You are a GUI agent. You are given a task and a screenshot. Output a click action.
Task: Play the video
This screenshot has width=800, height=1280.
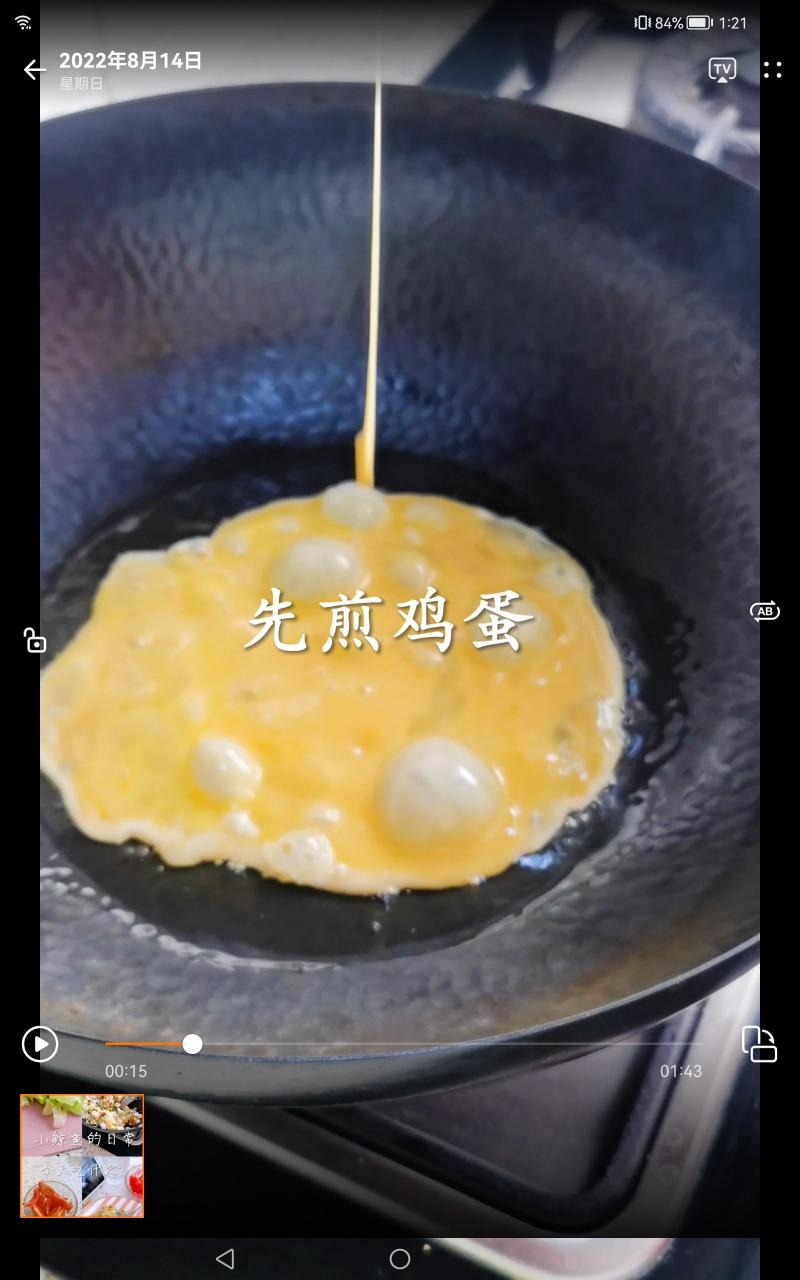[40, 1044]
